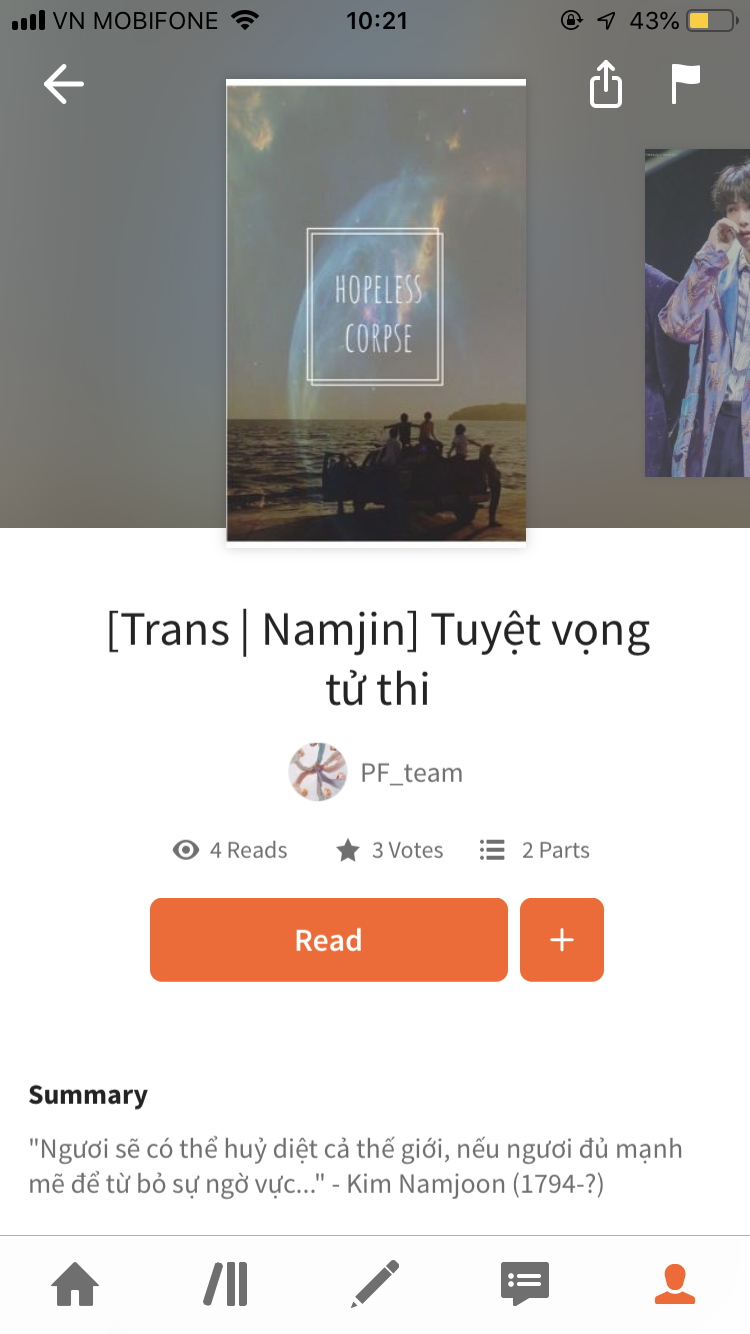The height and width of the screenshot is (1334, 750).
Task: Share this story
Action: click(x=605, y=85)
